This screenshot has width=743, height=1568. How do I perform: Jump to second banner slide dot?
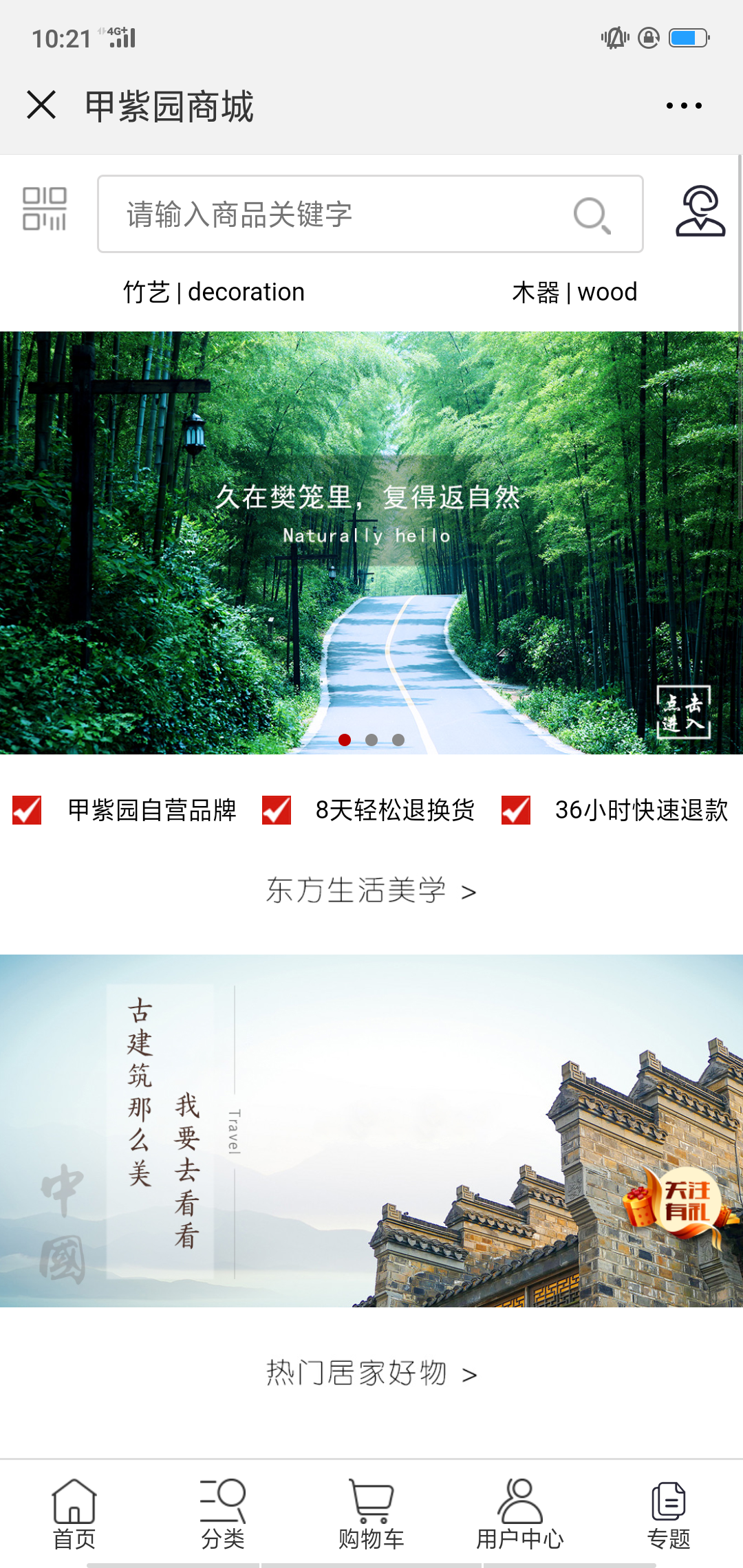(x=371, y=740)
